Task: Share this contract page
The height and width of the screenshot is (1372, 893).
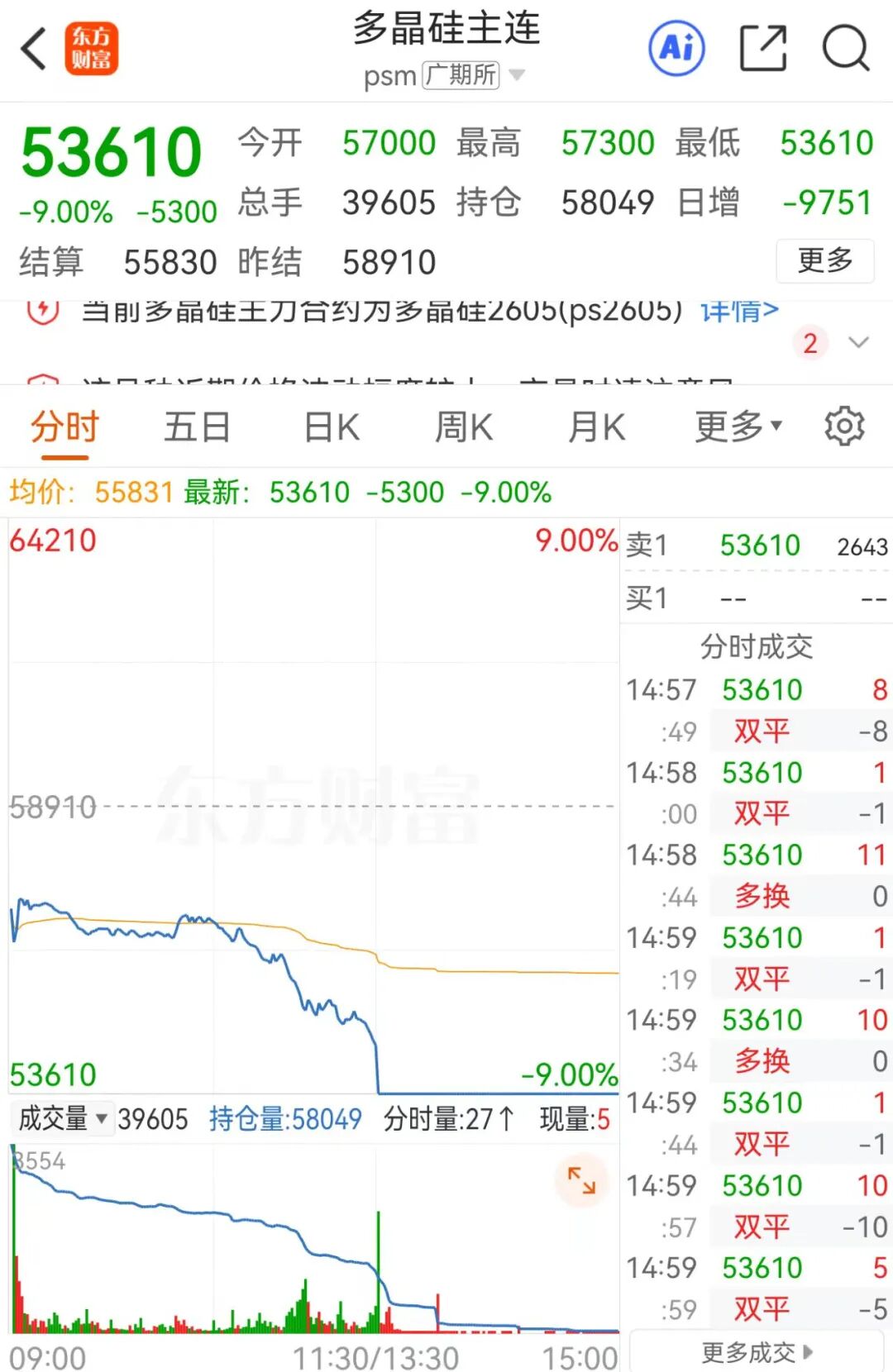Action: 762,48
